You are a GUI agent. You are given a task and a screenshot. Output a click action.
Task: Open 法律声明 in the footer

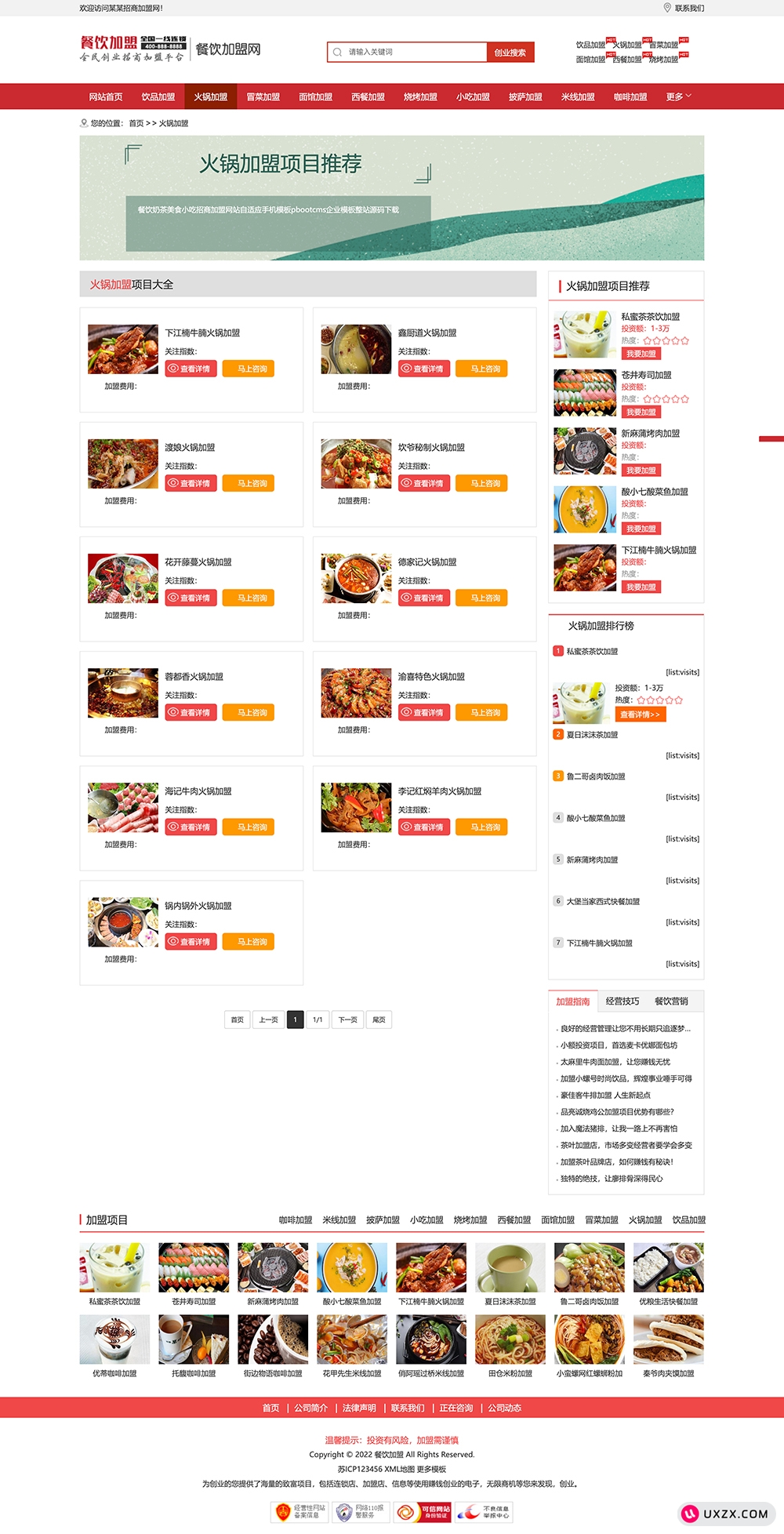[359, 1408]
